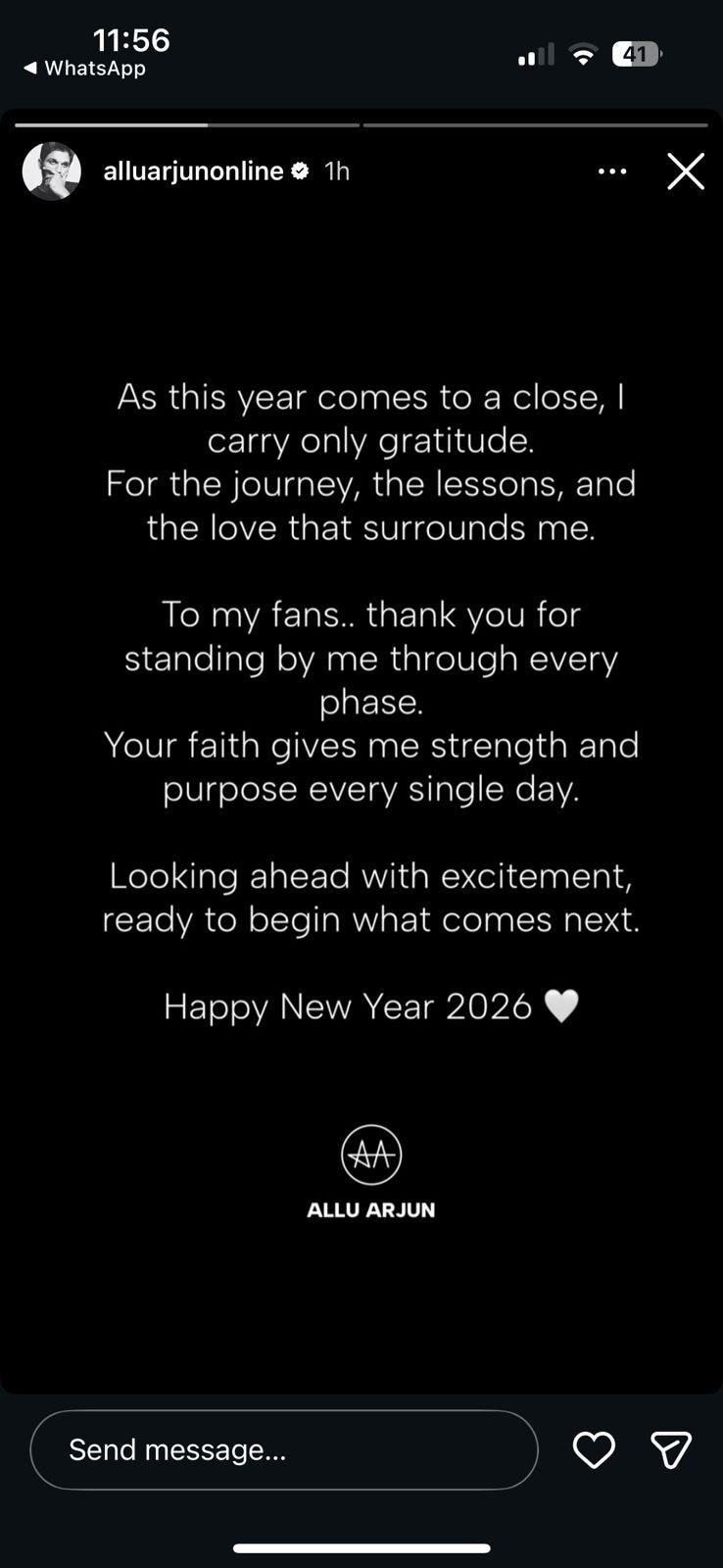
Task: Tap the clock showing 11:56
Action: pyautogui.click(x=132, y=40)
